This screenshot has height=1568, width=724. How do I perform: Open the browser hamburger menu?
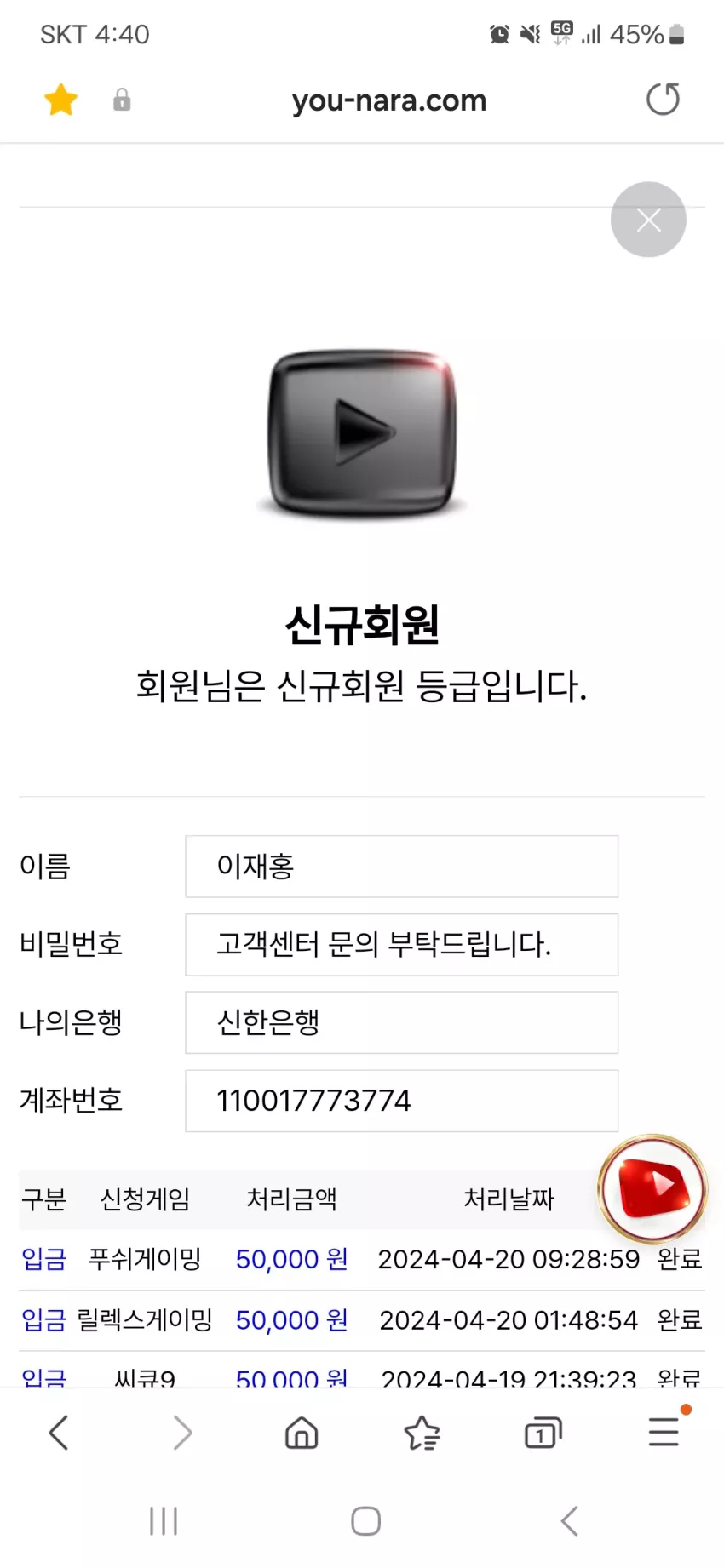click(664, 1432)
